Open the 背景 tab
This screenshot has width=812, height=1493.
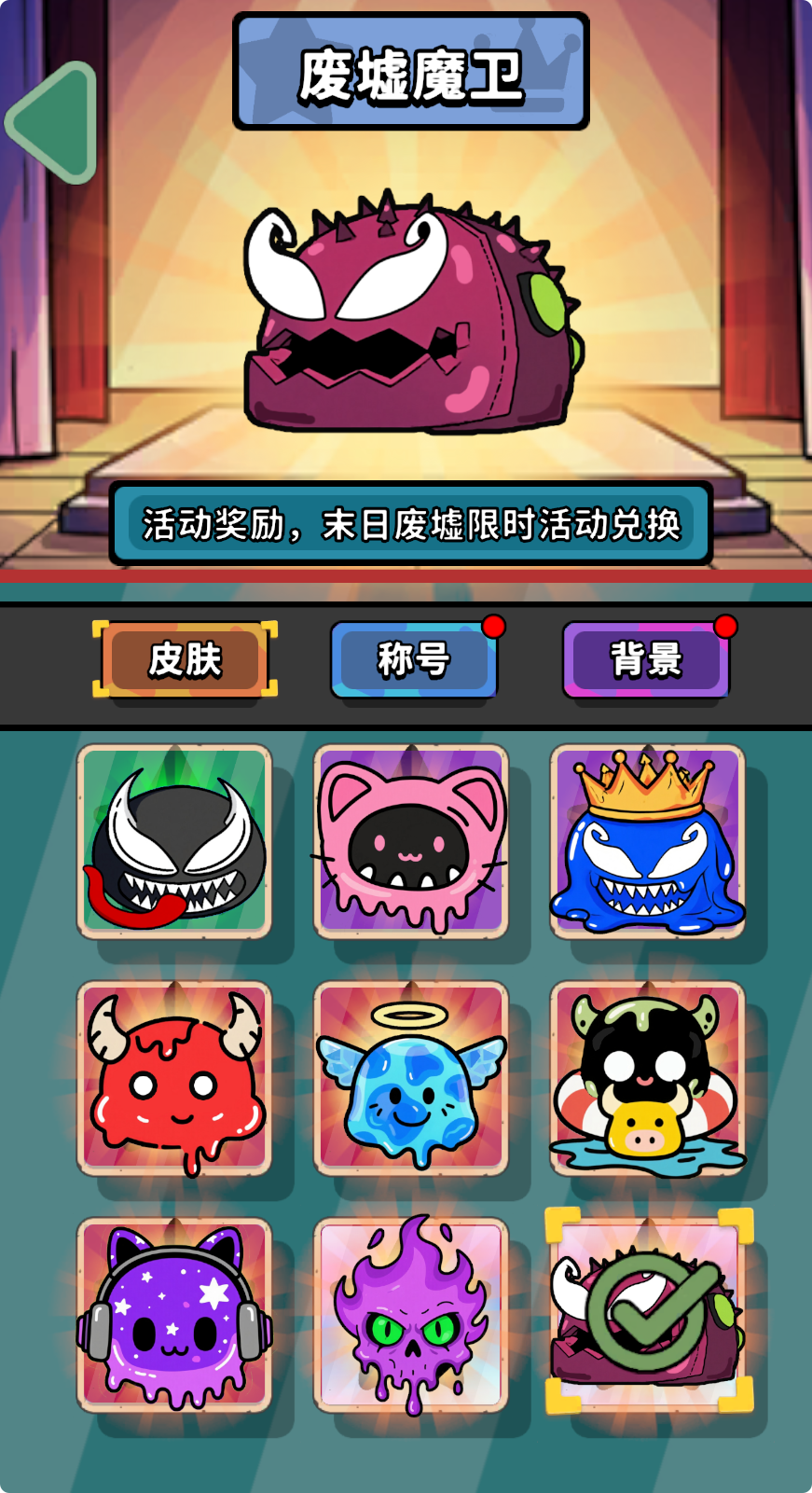point(646,659)
